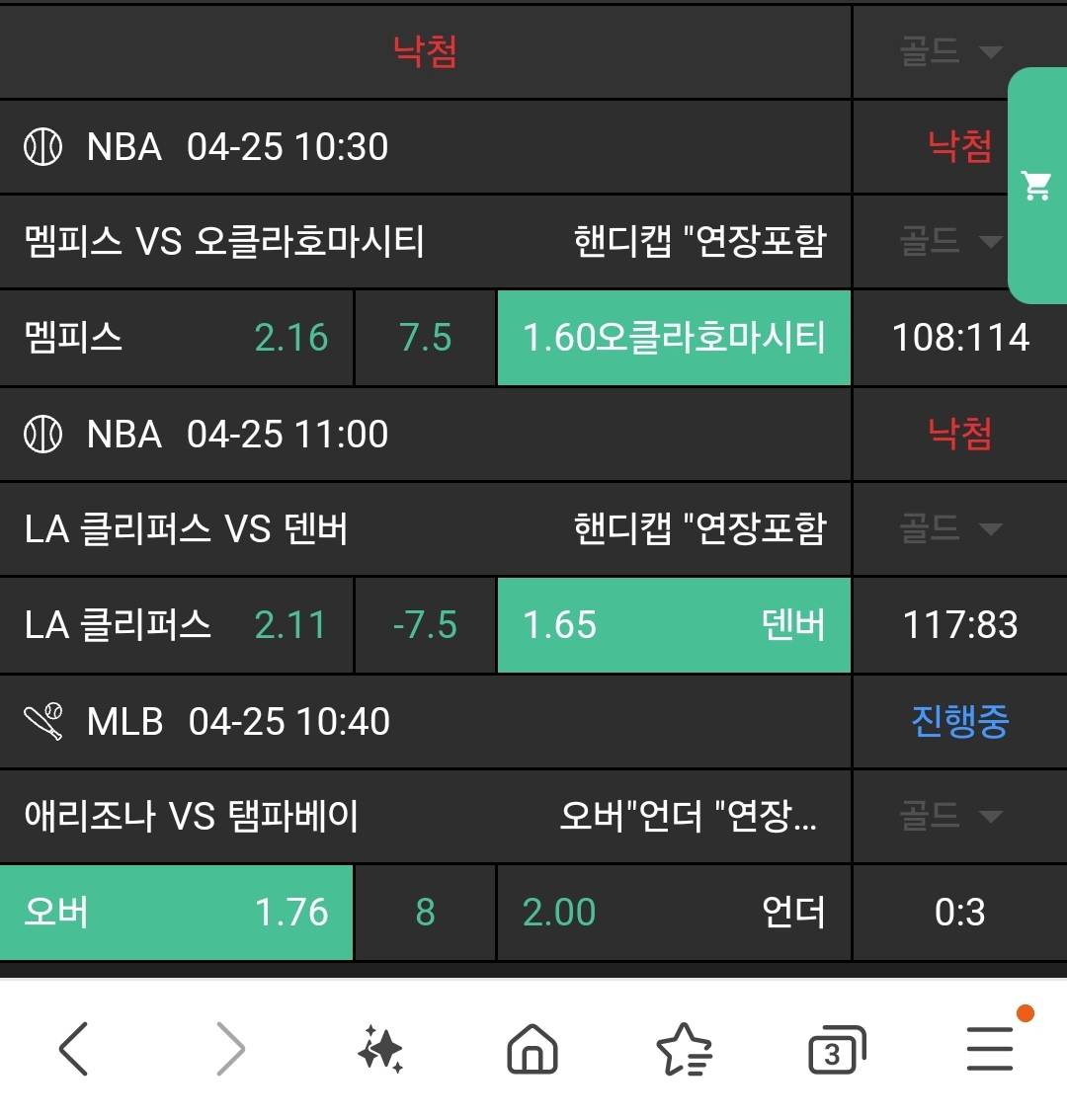Screen dimensions: 1067x1120
Task: View the 3 open browser tabs
Action: 836,1049
